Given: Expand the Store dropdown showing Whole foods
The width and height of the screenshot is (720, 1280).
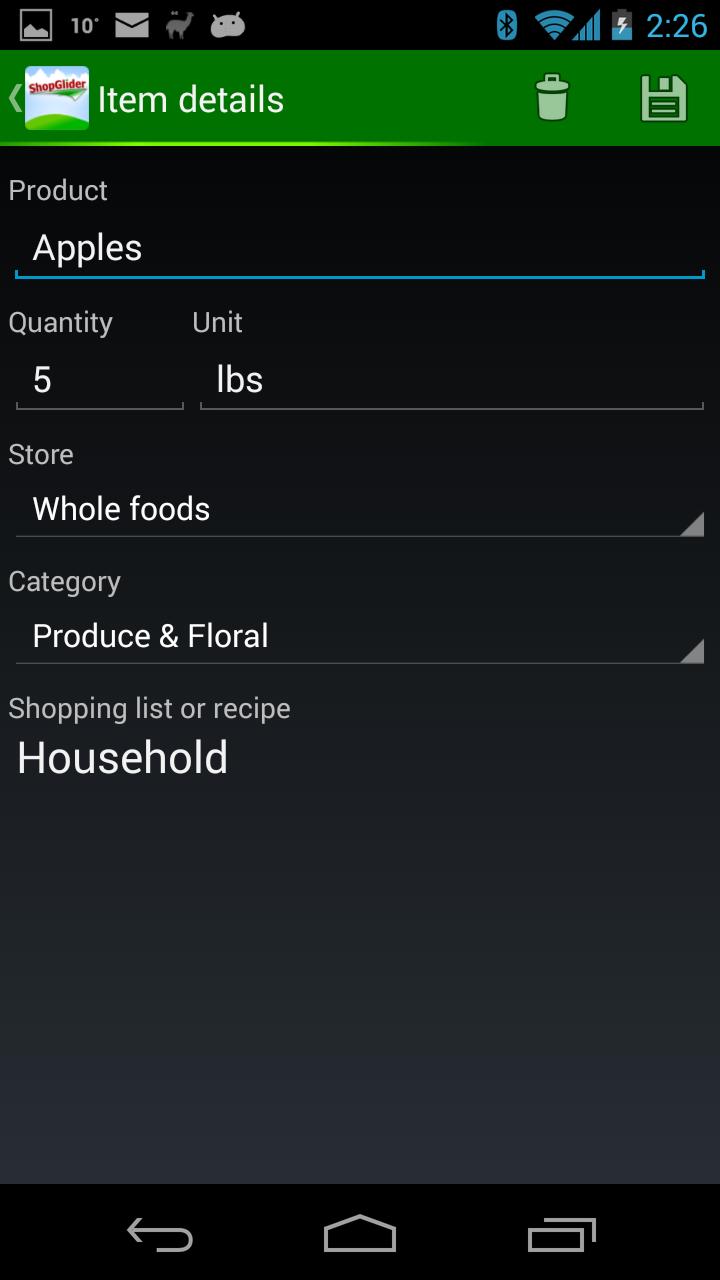Looking at the screenshot, I should click(x=360, y=508).
